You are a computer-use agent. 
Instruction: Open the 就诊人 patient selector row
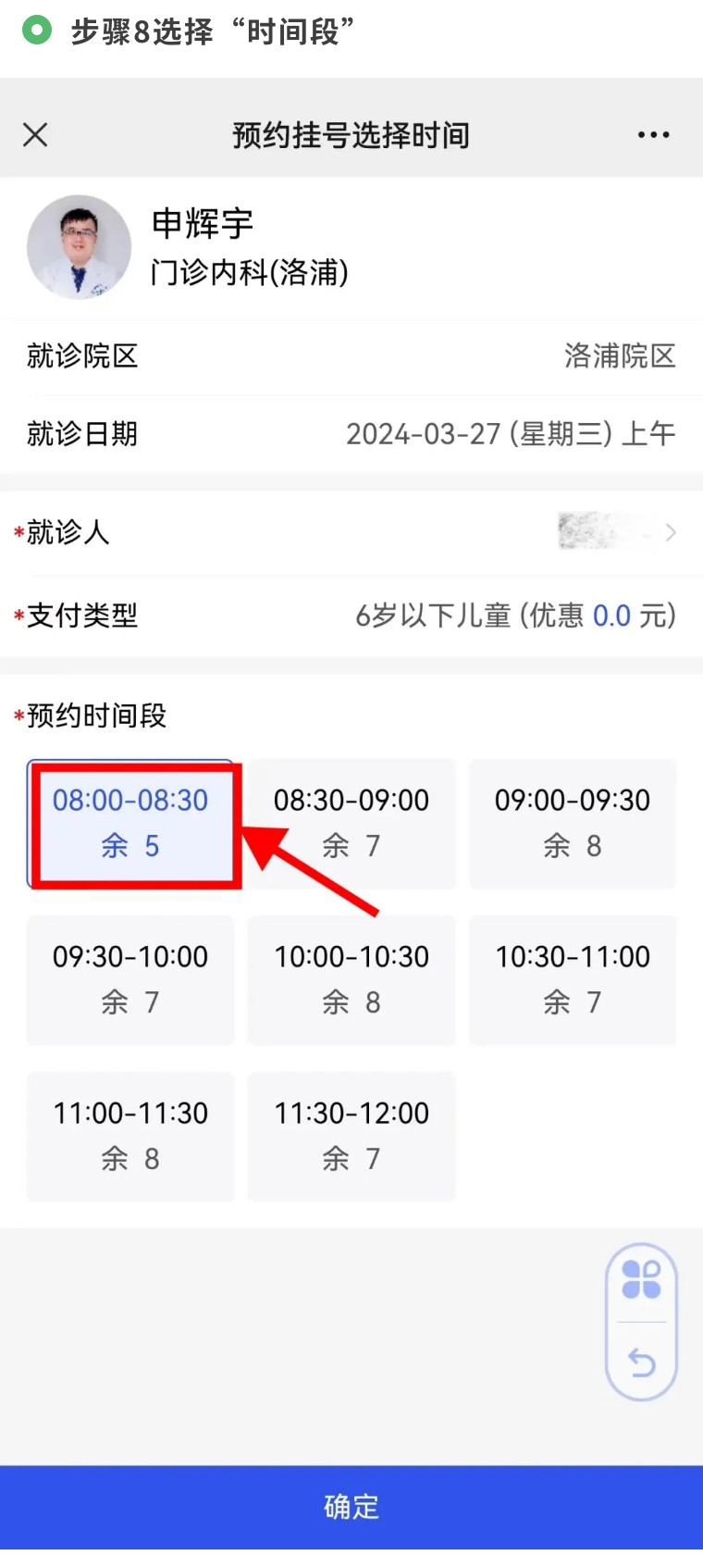[351, 532]
